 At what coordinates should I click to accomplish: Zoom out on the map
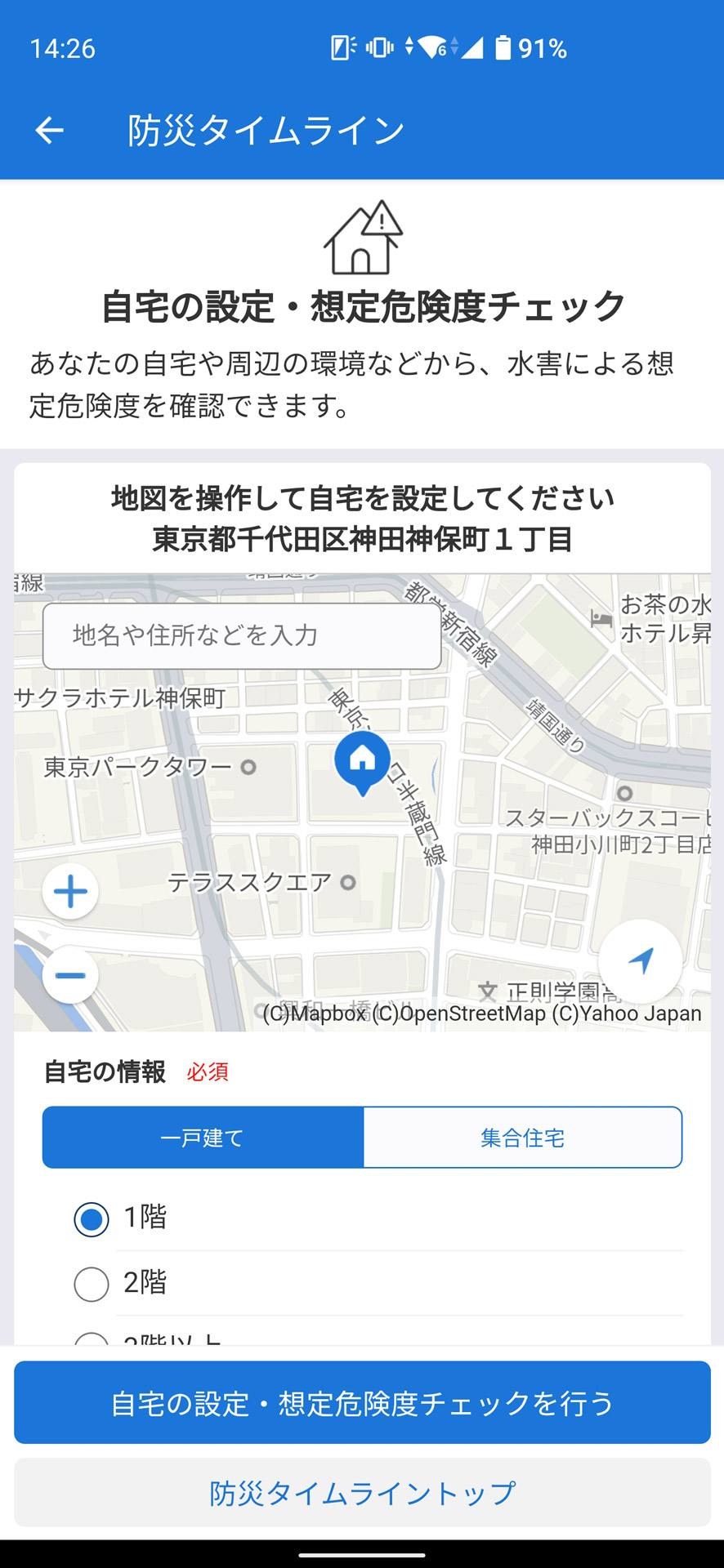pos(70,975)
